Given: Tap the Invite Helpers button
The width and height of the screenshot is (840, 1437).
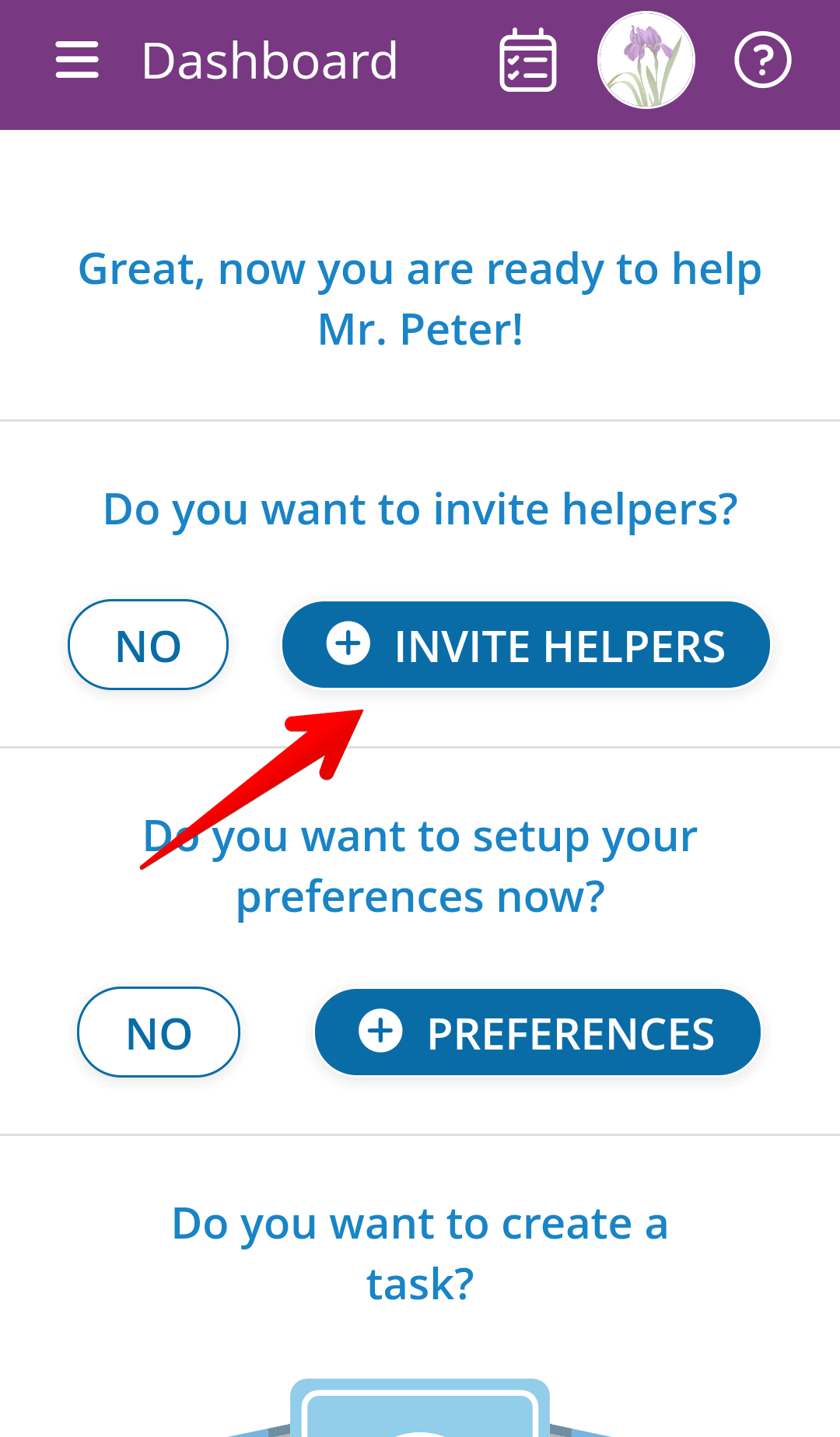Looking at the screenshot, I should coord(527,645).
